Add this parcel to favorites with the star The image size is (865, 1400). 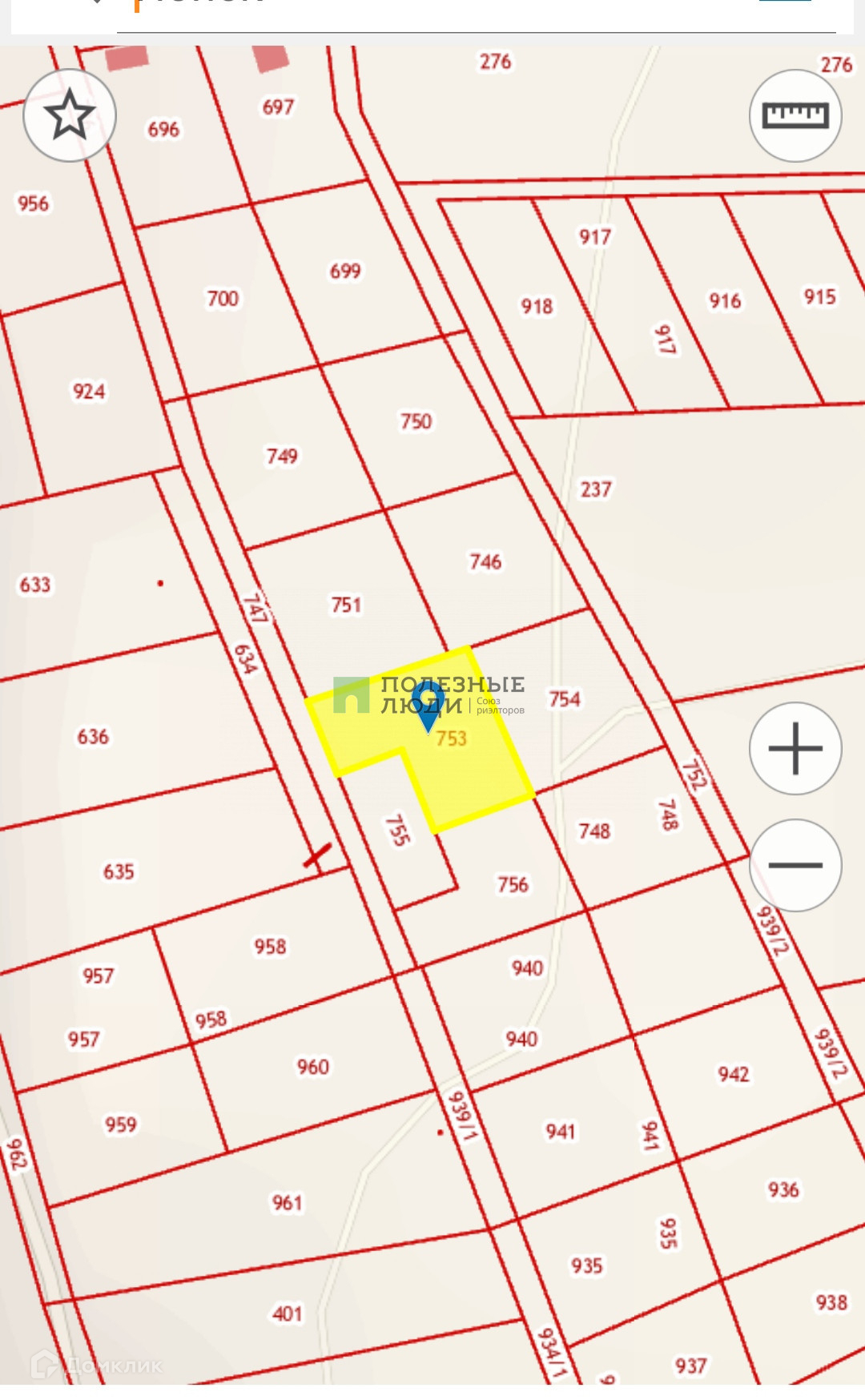click(70, 115)
